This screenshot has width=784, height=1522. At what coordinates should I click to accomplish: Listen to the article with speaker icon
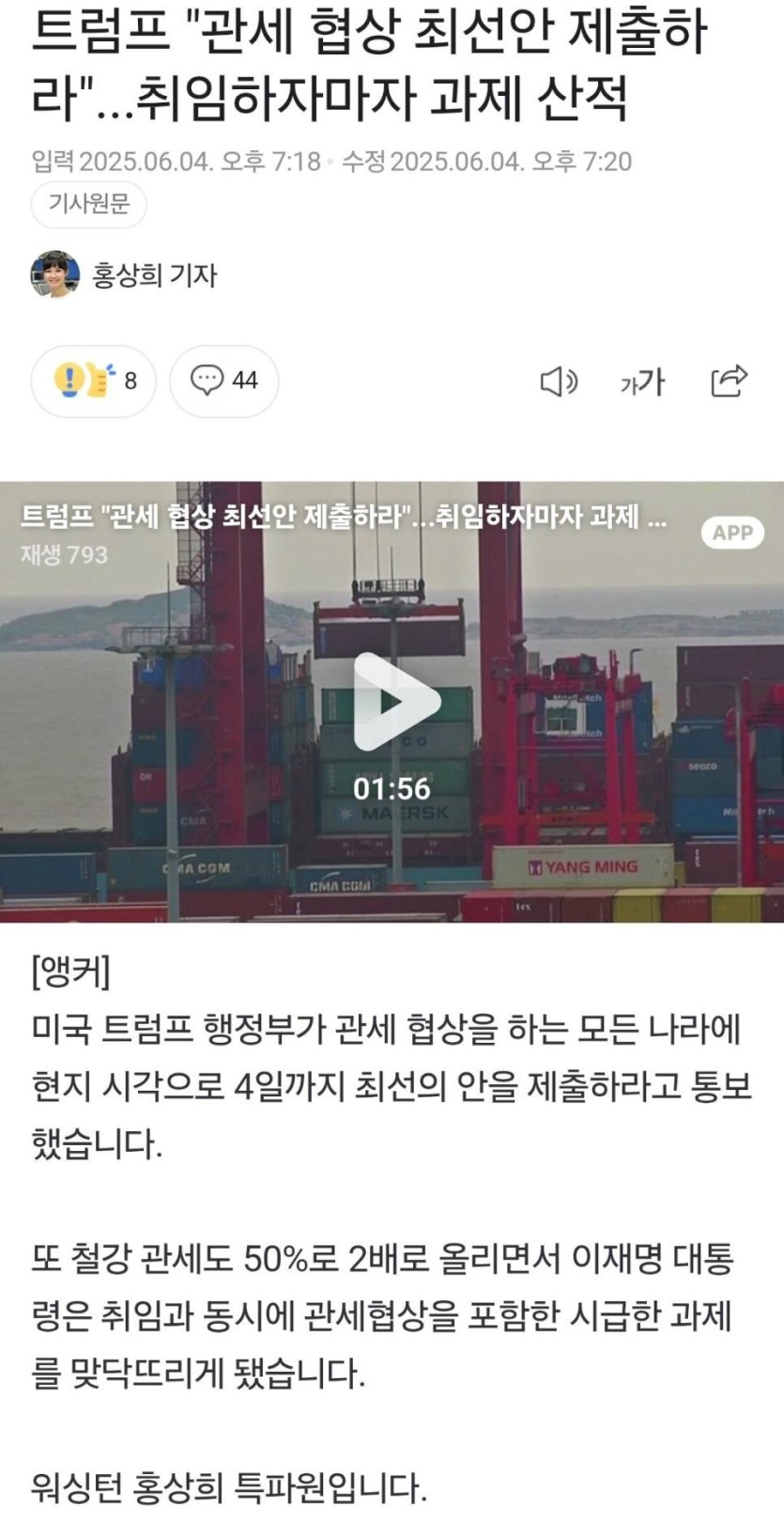click(x=559, y=381)
